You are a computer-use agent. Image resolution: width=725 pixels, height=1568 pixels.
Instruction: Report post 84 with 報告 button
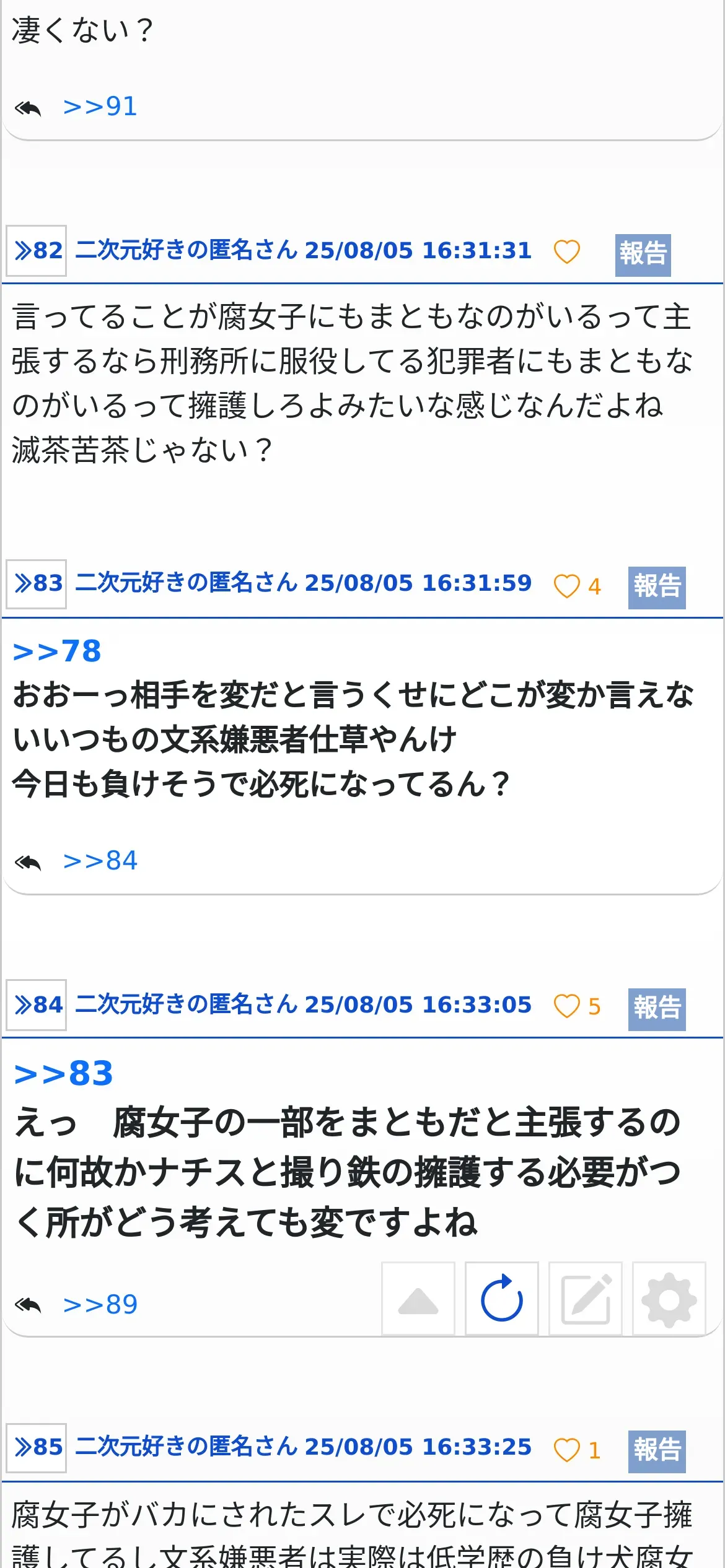coord(657,1009)
